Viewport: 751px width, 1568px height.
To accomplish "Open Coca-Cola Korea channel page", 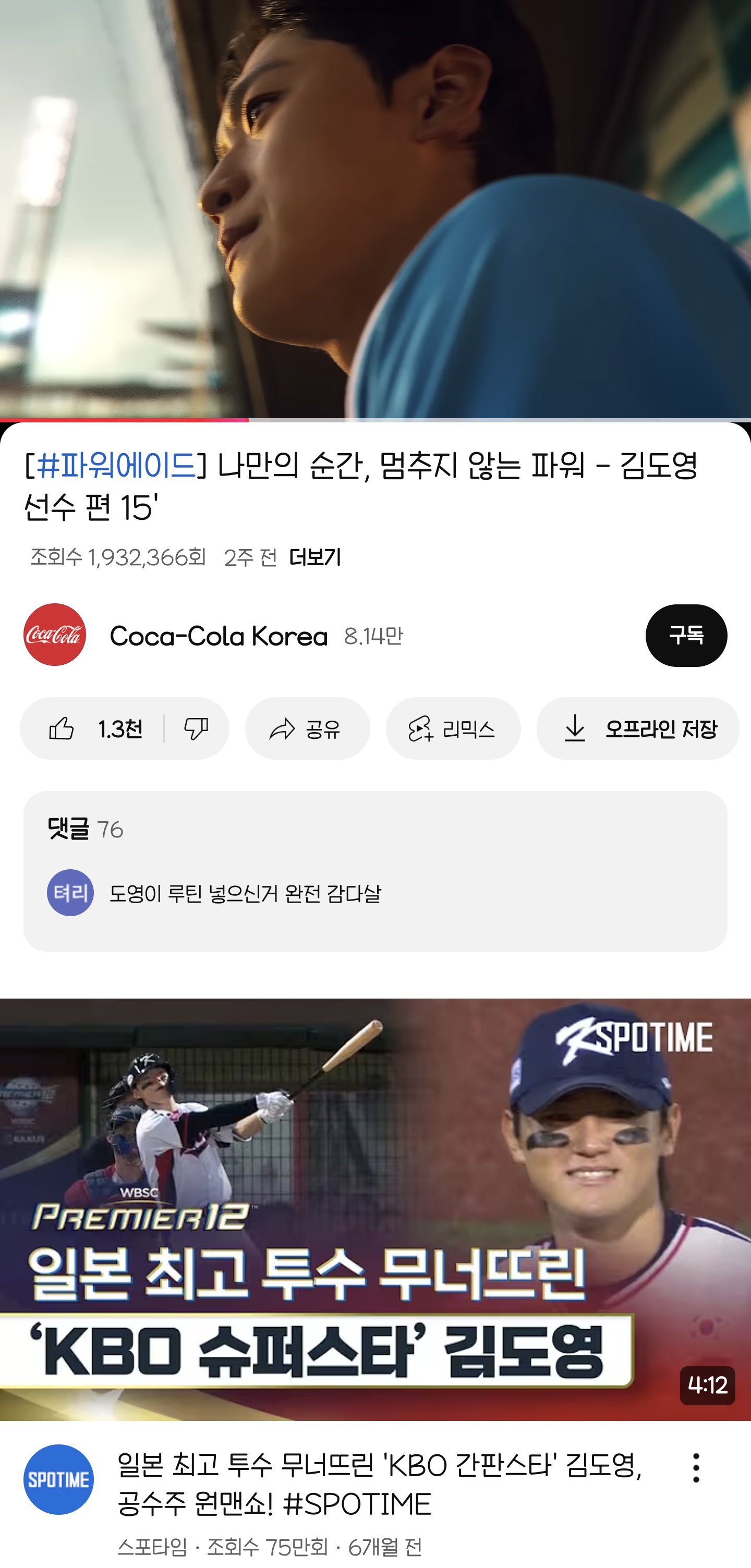I will click(218, 636).
